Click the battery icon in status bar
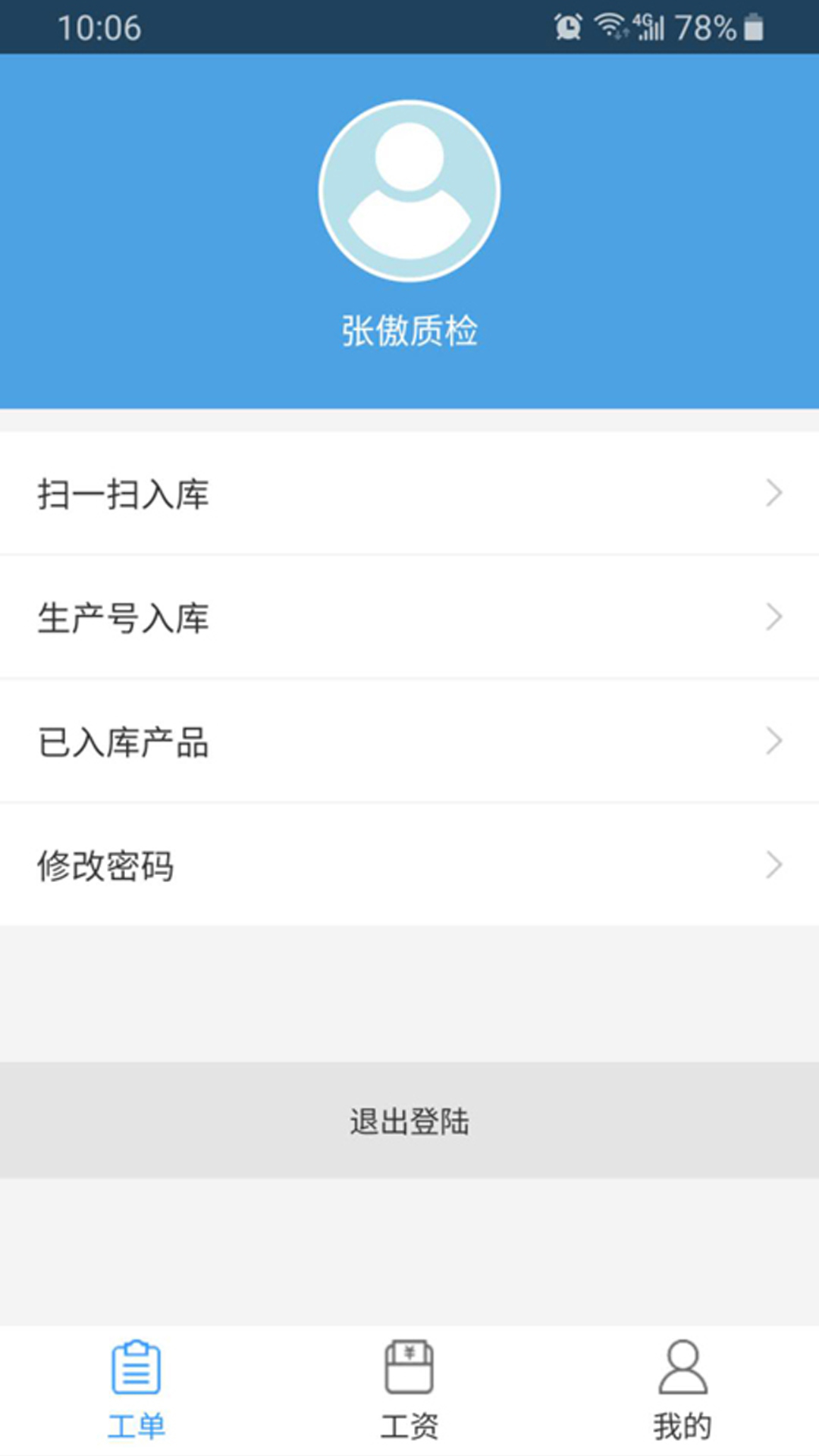The image size is (819, 1456). pyautogui.click(x=752, y=25)
